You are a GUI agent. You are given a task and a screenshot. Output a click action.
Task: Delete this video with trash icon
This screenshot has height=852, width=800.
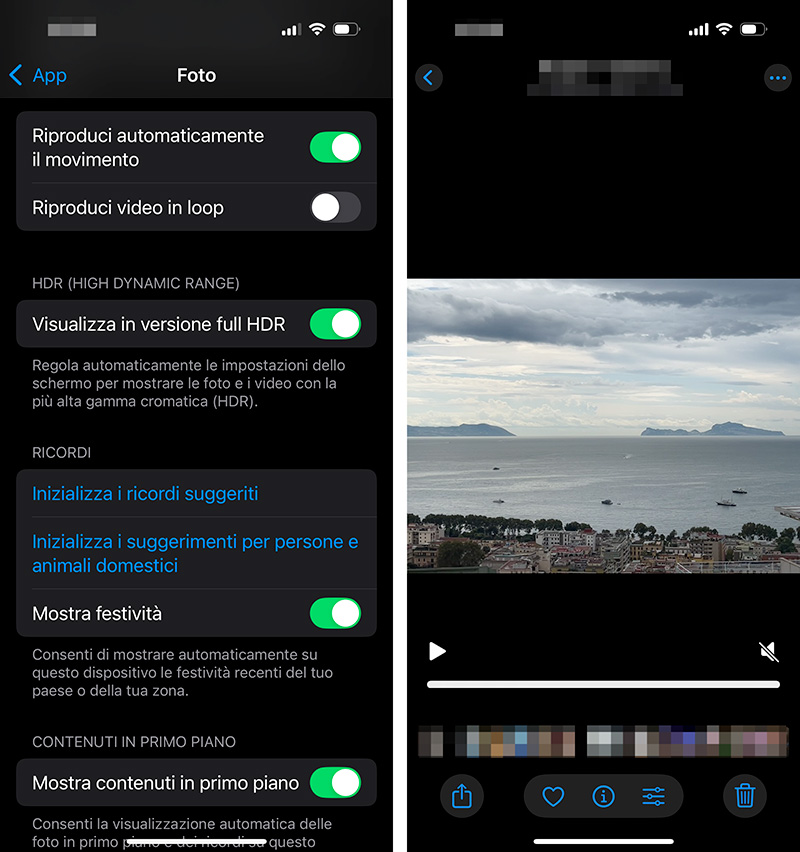coord(745,796)
